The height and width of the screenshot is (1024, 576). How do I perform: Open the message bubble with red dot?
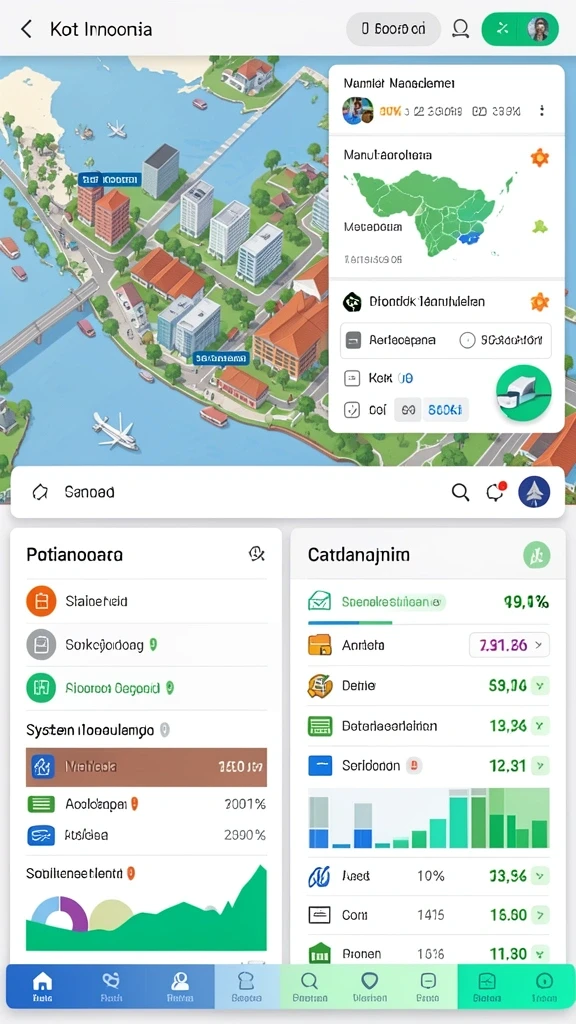click(496, 492)
